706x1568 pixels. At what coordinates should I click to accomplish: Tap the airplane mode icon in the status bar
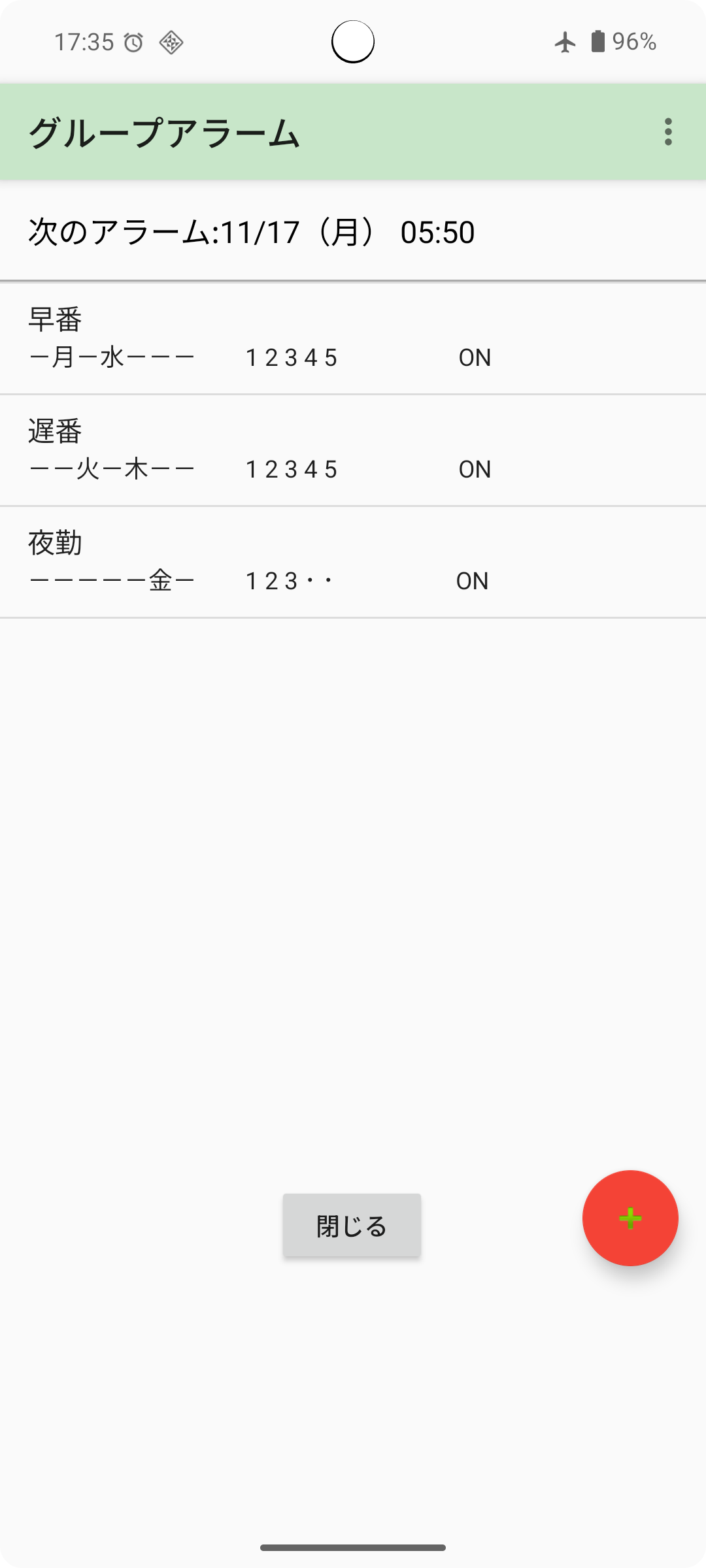563,41
